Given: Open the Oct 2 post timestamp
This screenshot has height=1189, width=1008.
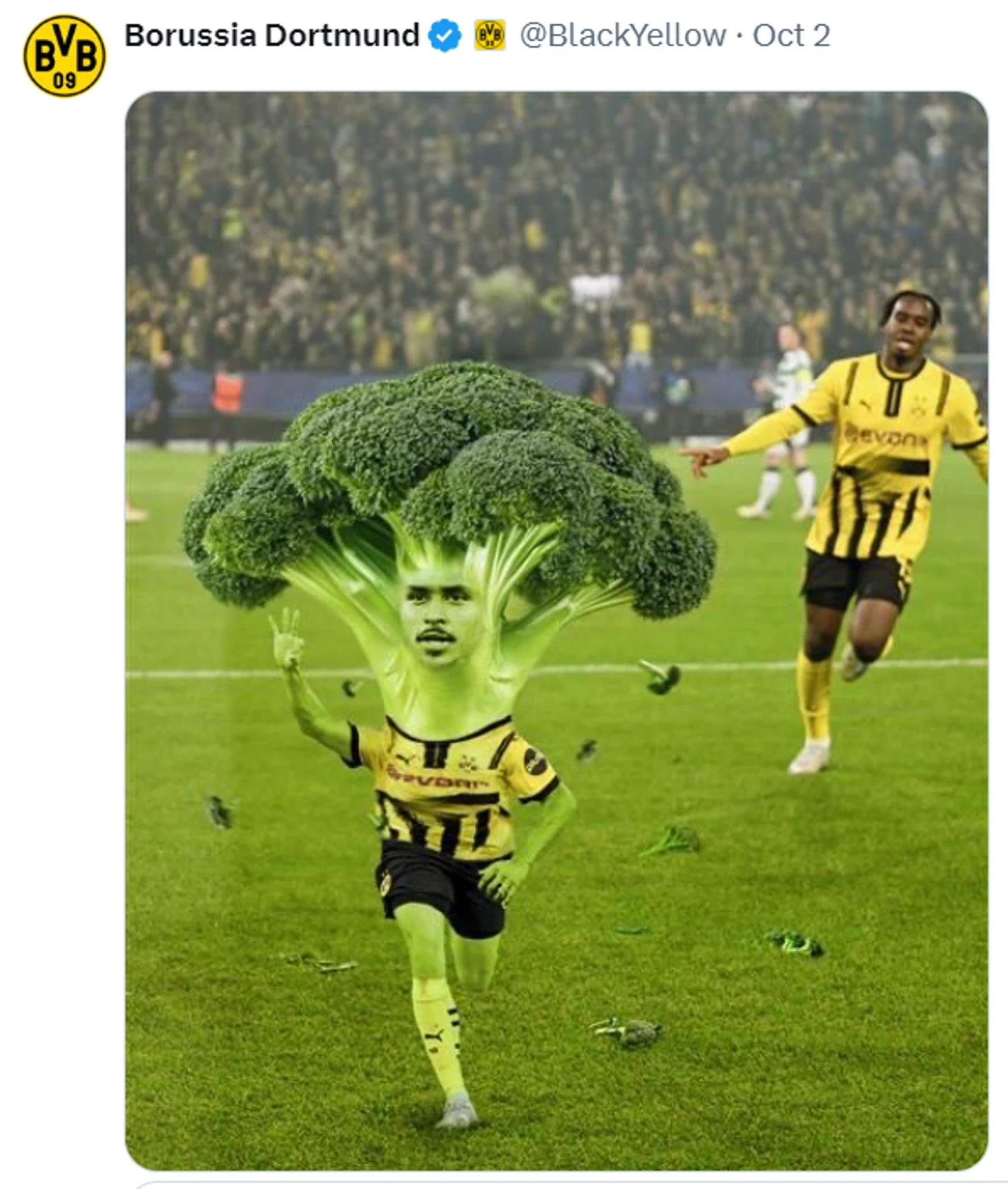Looking at the screenshot, I should 791,35.
